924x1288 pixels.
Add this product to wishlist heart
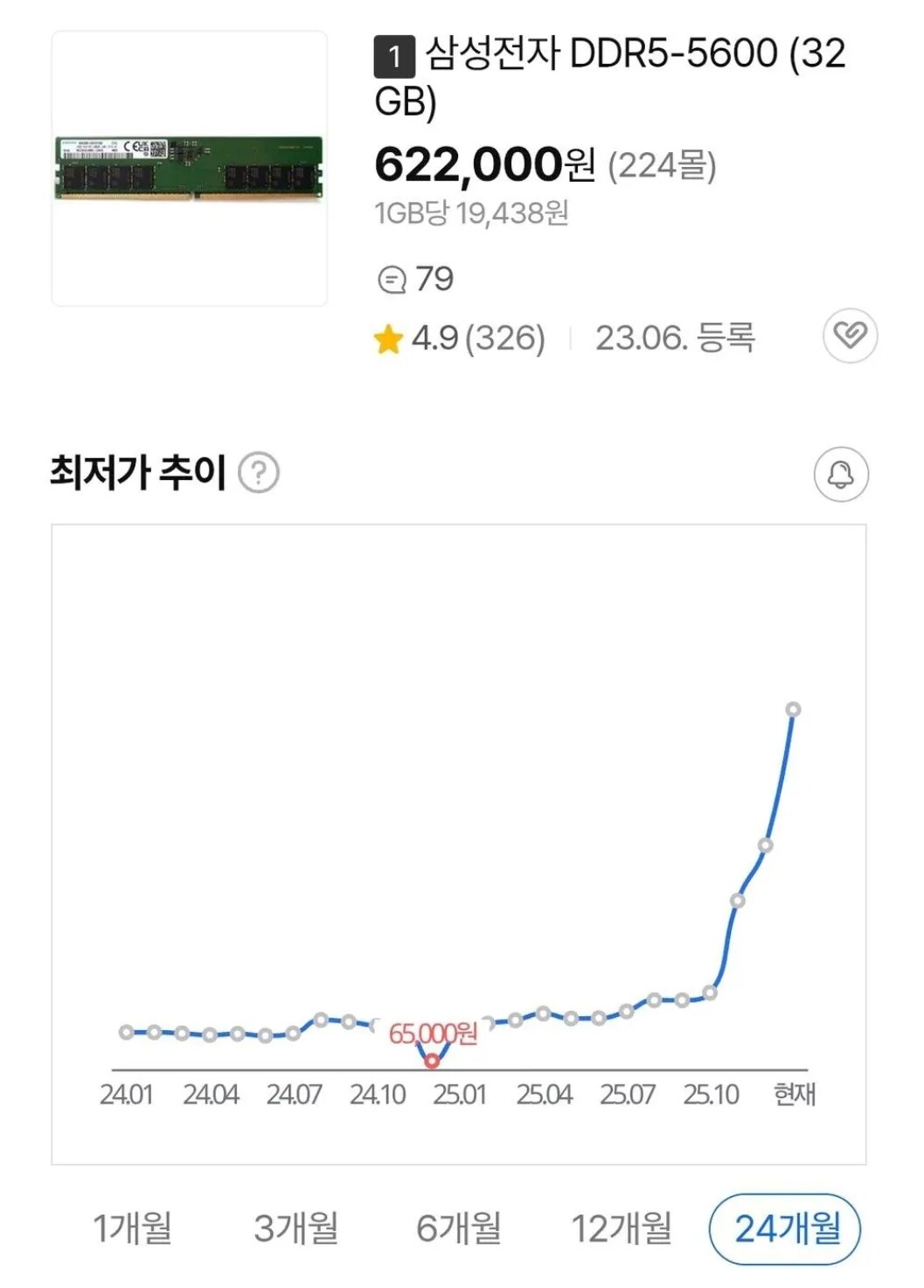click(x=850, y=335)
